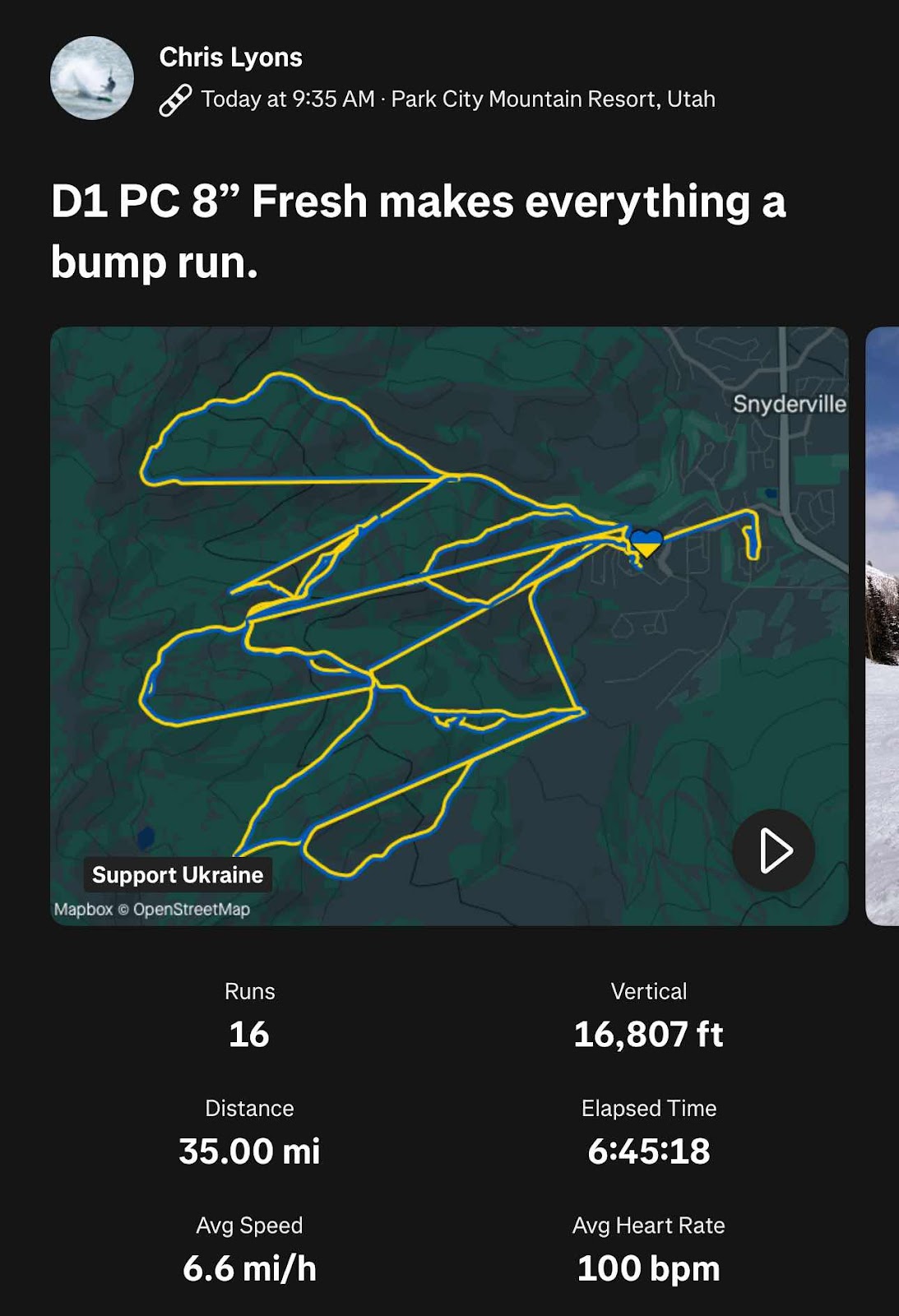View the snowy photo next to map
This screenshot has height=1316, width=899.
click(883, 626)
